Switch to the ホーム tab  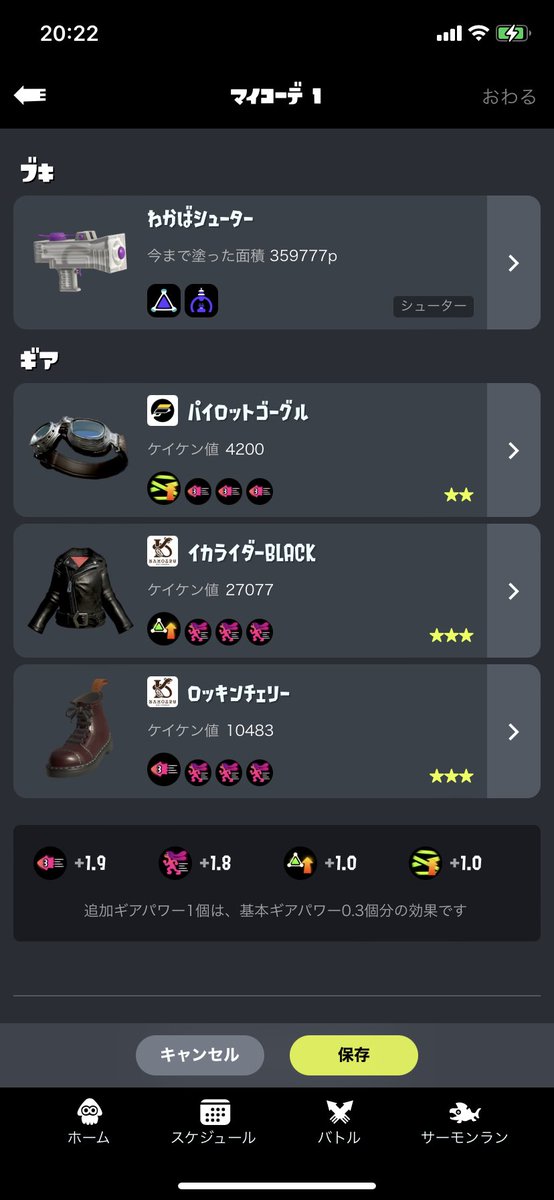coord(88,1122)
